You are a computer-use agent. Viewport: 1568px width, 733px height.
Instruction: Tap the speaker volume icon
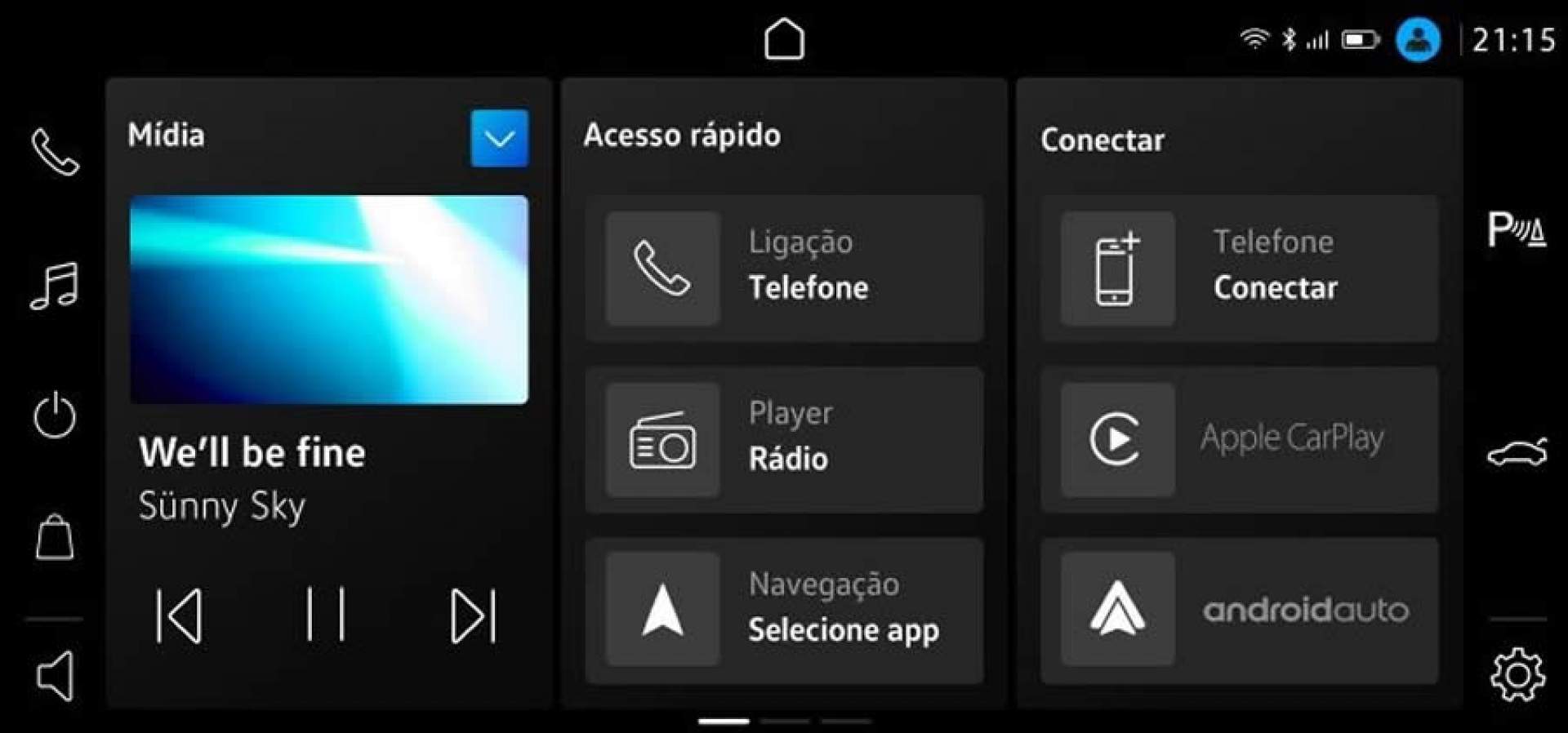[55, 675]
